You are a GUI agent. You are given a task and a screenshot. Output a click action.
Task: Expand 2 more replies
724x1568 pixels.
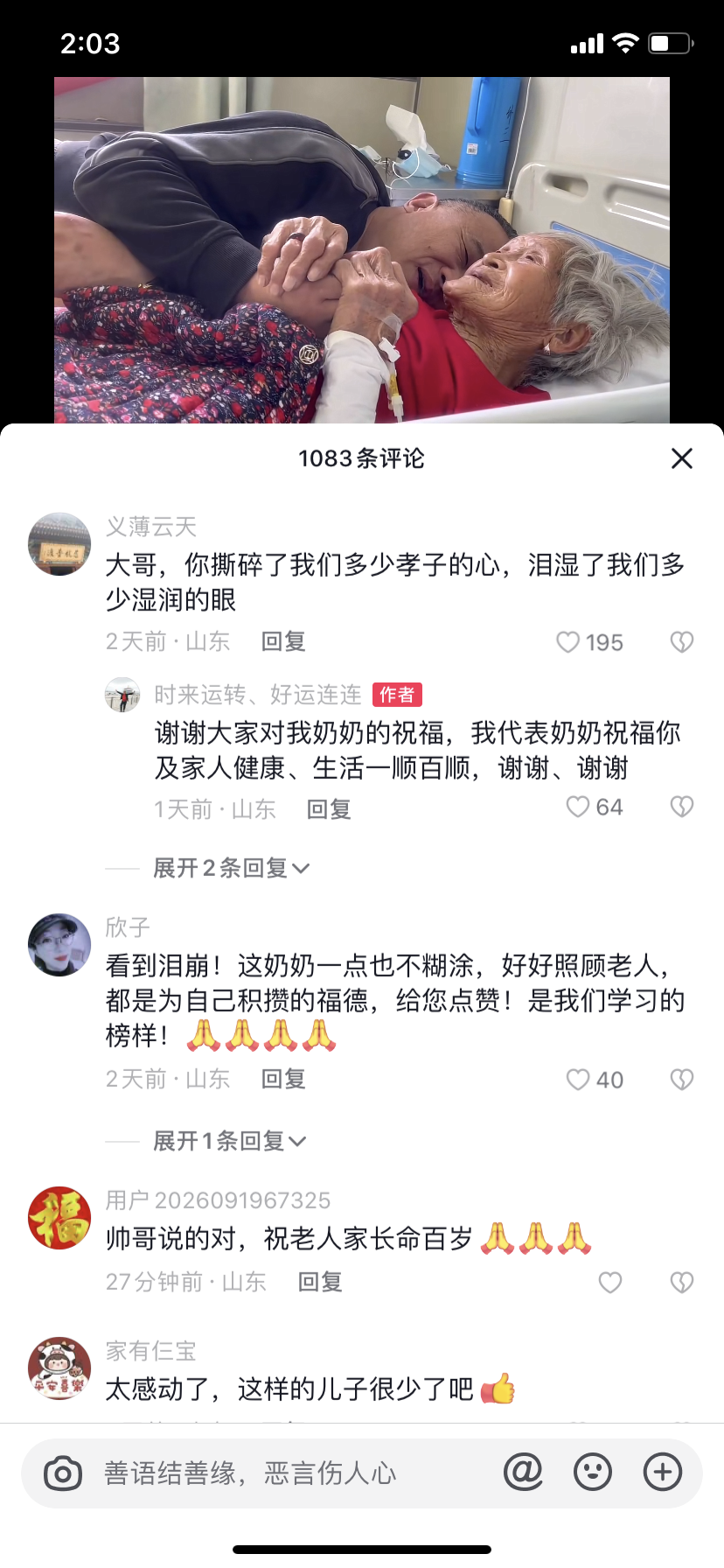pyautogui.click(x=231, y=868)
